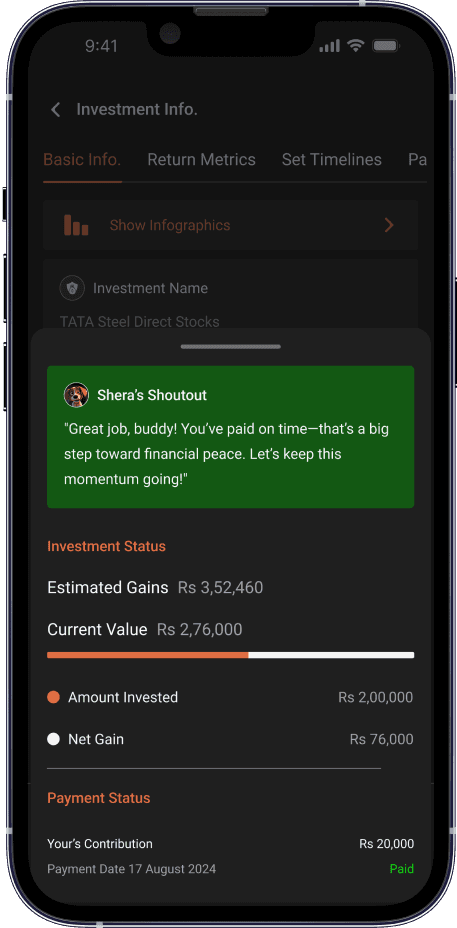Tap the bottom sheet drag handle

point(231,346)
